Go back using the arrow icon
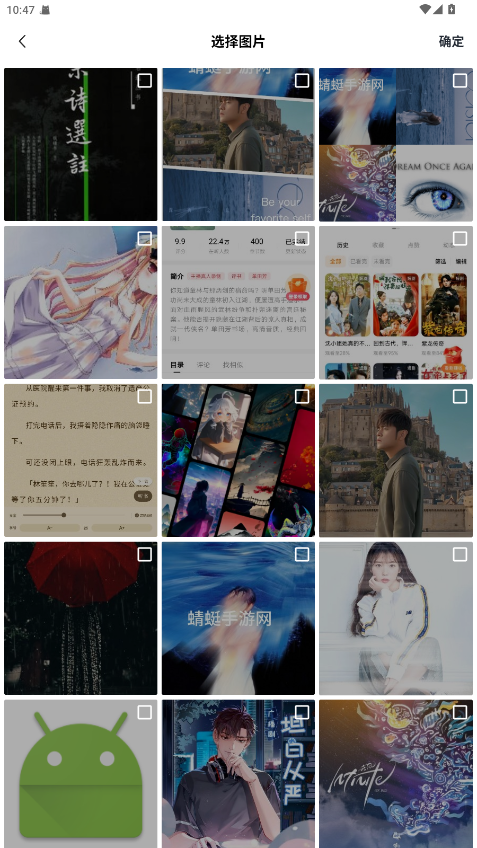Image resolution: width=477 pixels, height=848 pixels. 22,42
